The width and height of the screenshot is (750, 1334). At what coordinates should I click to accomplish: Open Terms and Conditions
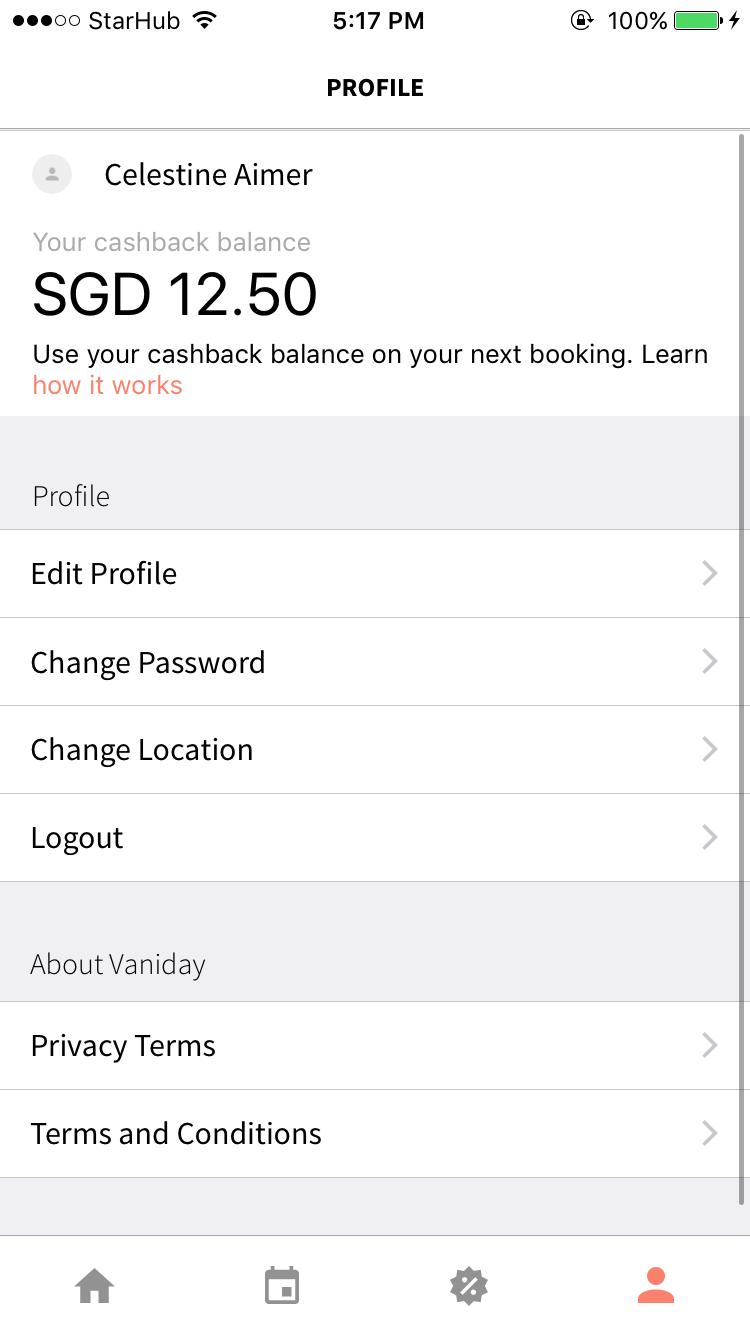click(x=375, y=1134)
